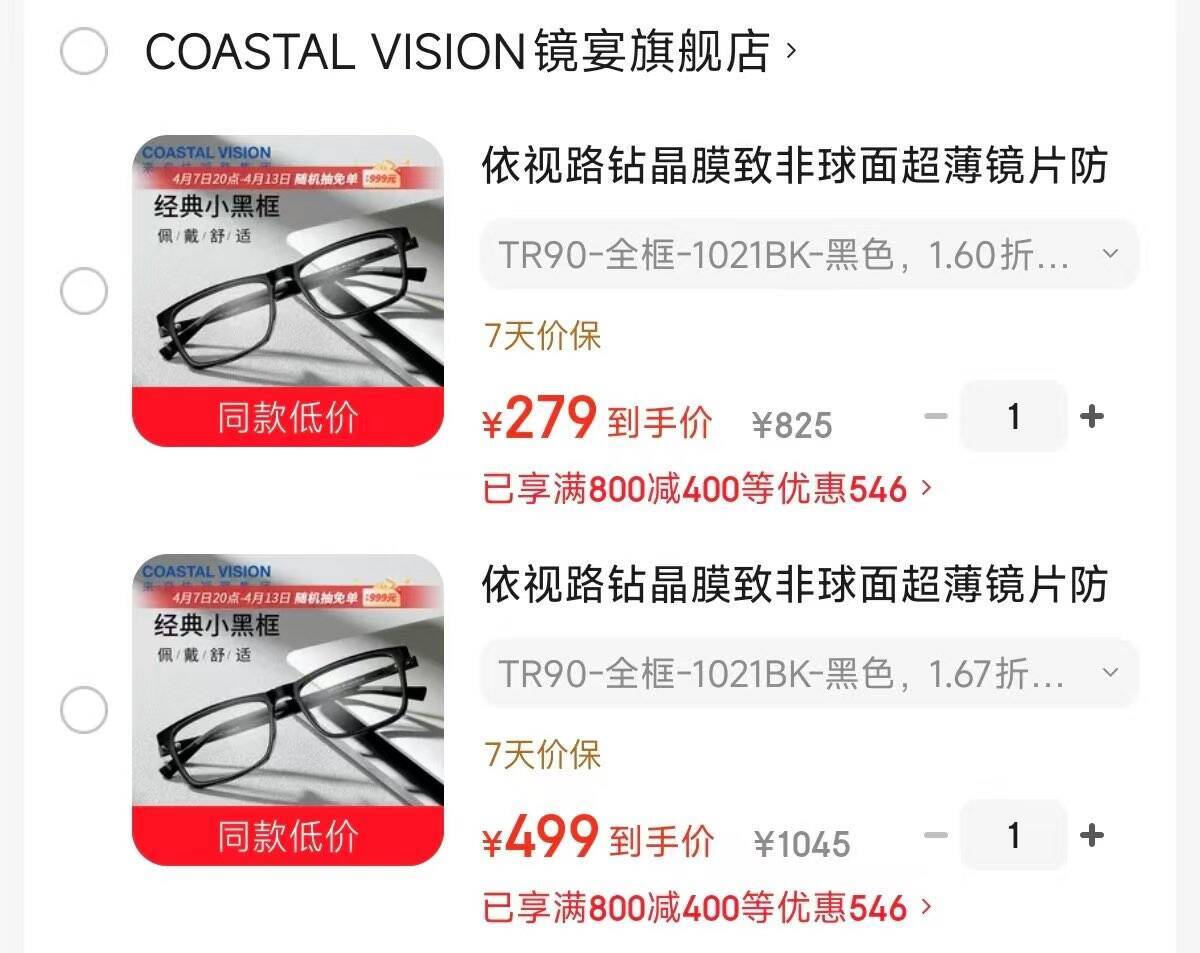
Task: View discount details under the ¥499 price
Action: coord(706,908)
